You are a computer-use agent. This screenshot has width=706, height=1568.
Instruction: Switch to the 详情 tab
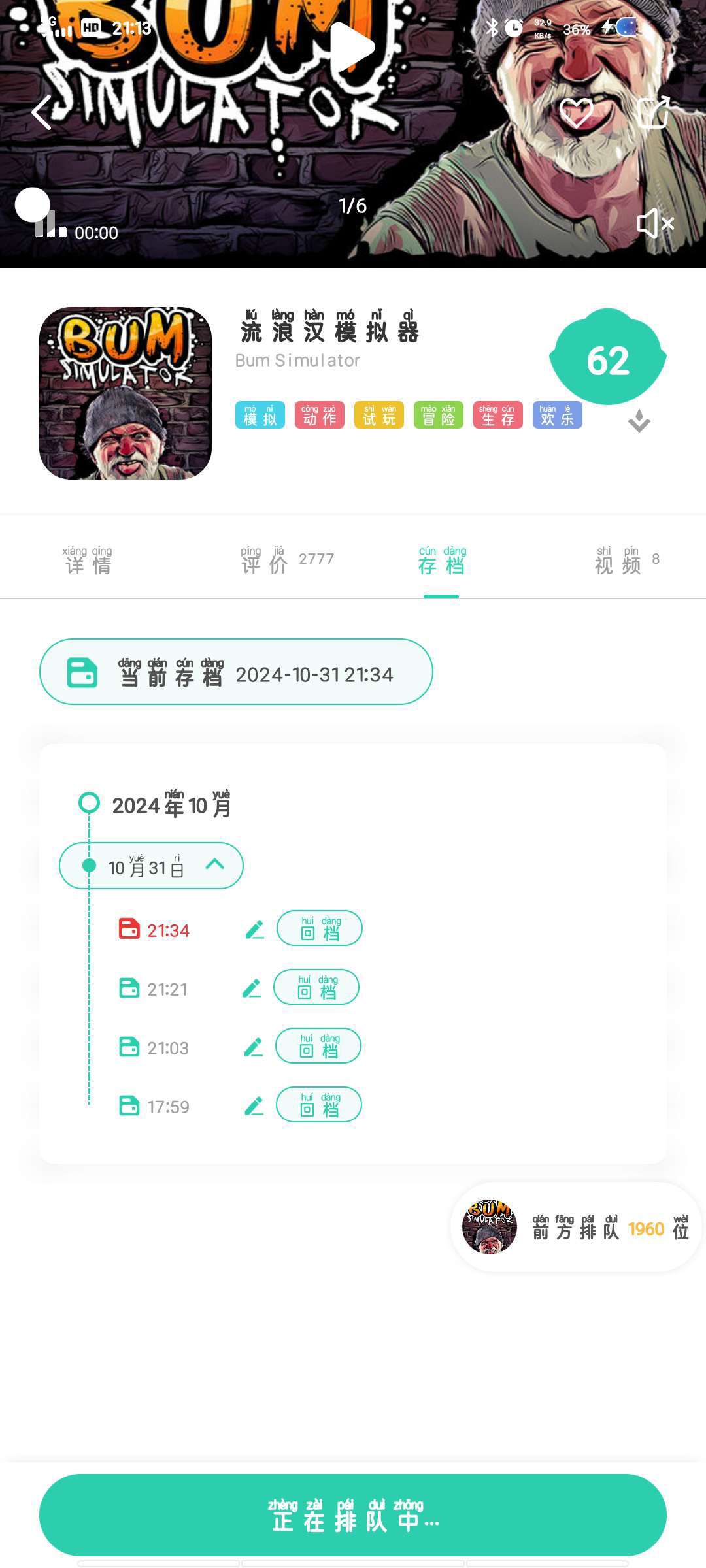[x=88, y=560]
